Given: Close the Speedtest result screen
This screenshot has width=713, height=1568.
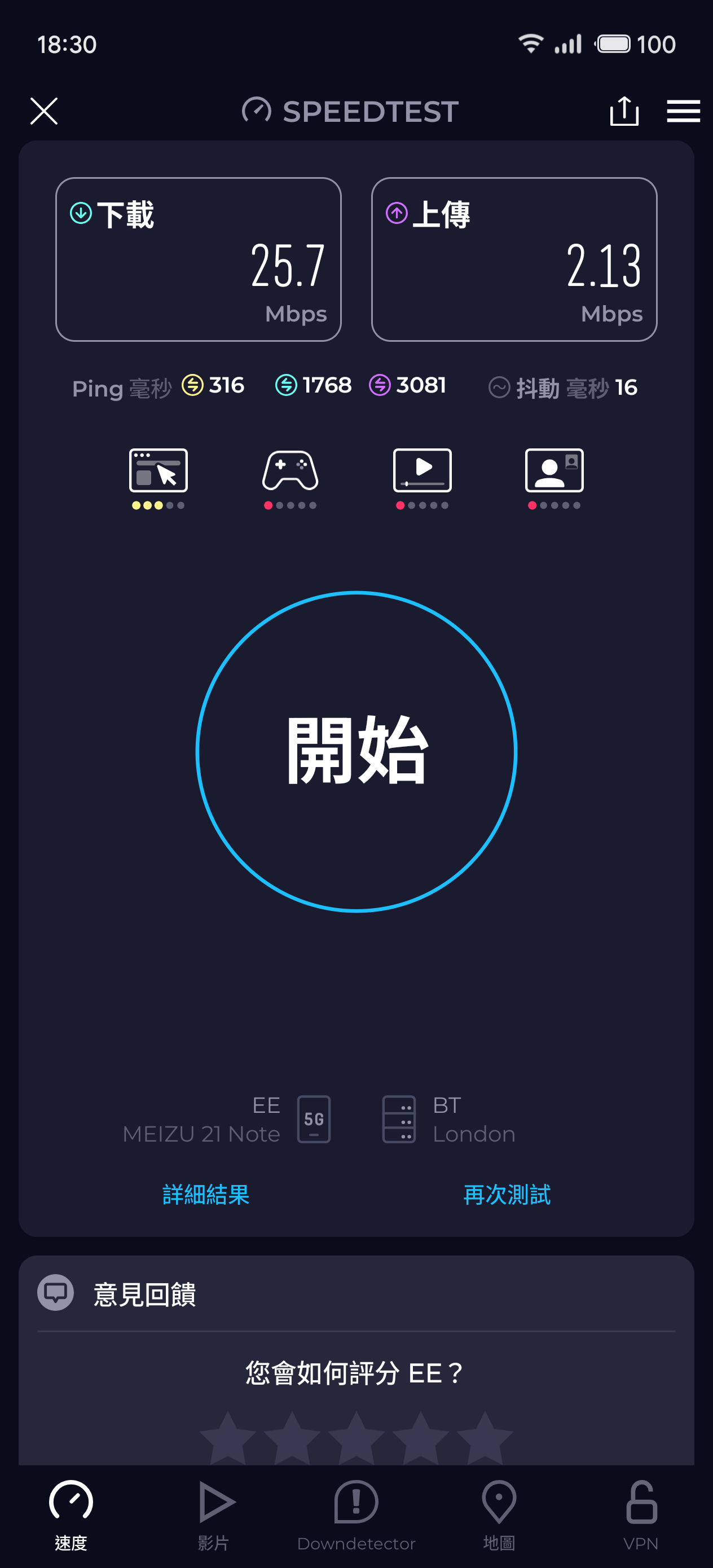Looking at the screenshot, I should pyautogui.click(x=43, y=111).
